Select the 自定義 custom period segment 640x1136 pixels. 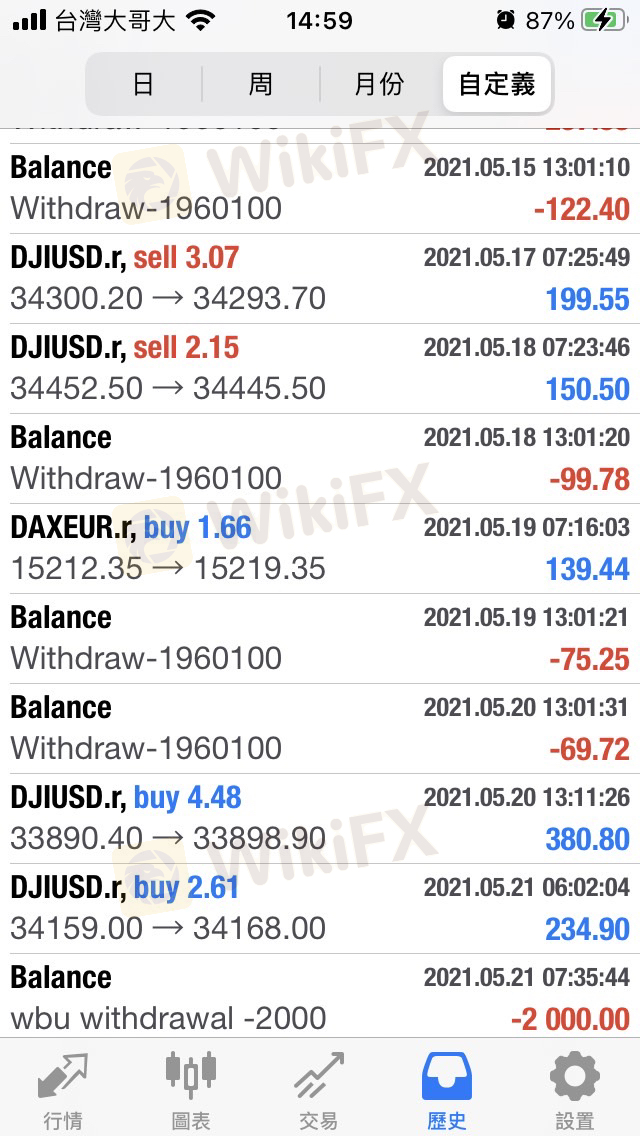coord(497,84)
